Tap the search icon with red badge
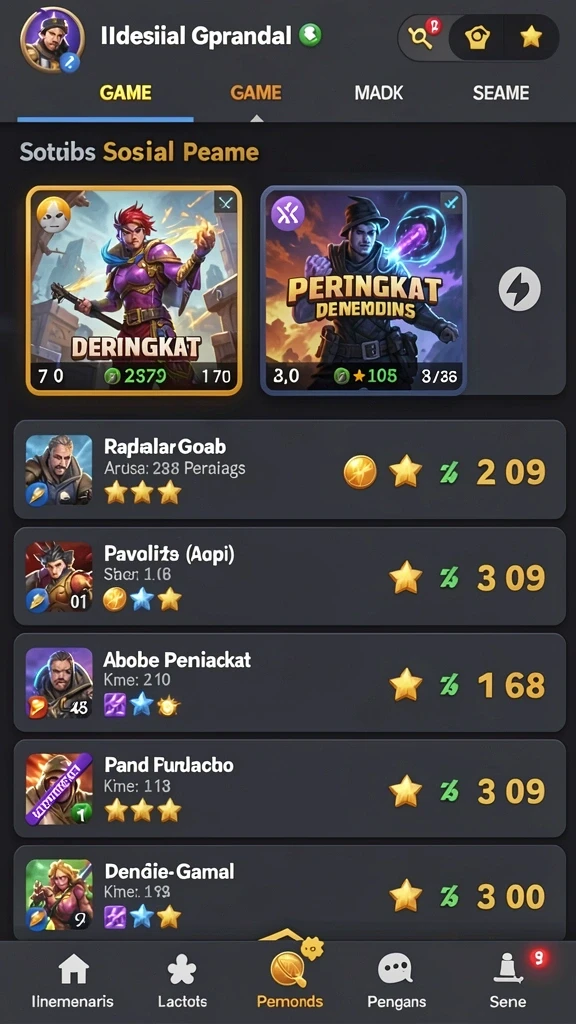Screen dimensions: 576x1024 [x=424, y=37]
